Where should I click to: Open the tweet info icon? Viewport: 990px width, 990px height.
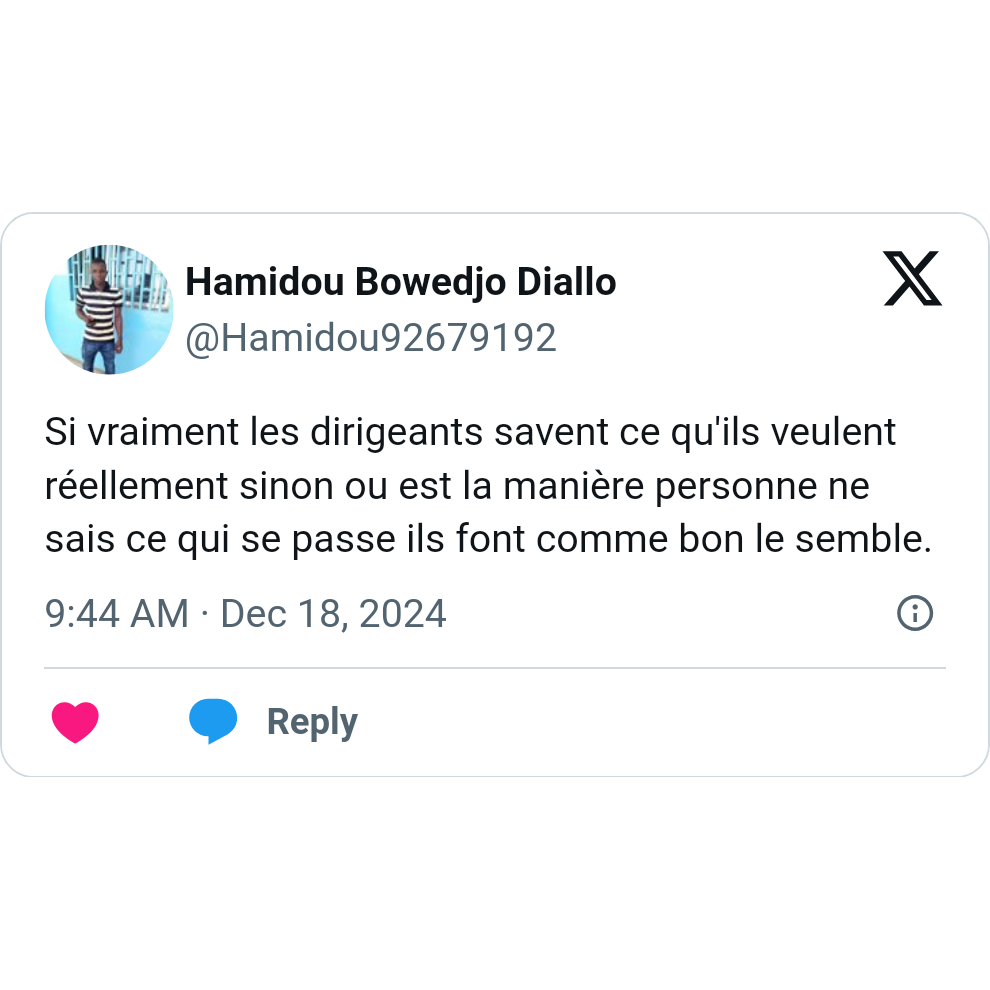click(x=915, y=613)
